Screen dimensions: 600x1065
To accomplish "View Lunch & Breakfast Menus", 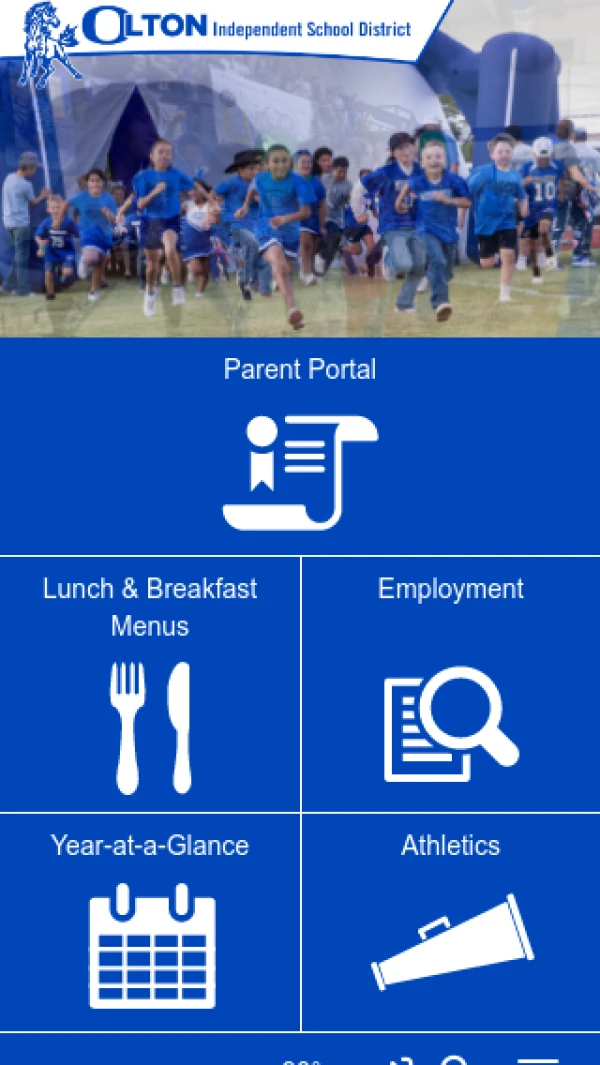I will click(x=150, y=685).
